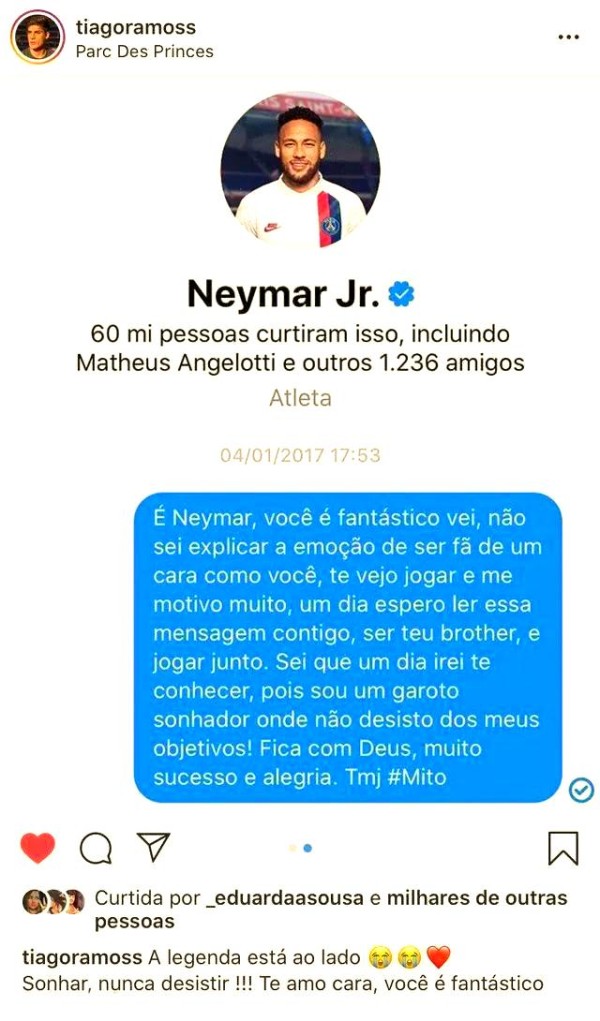Share the post via paper plane icon
600x1021 pixels.
point(154,847)
